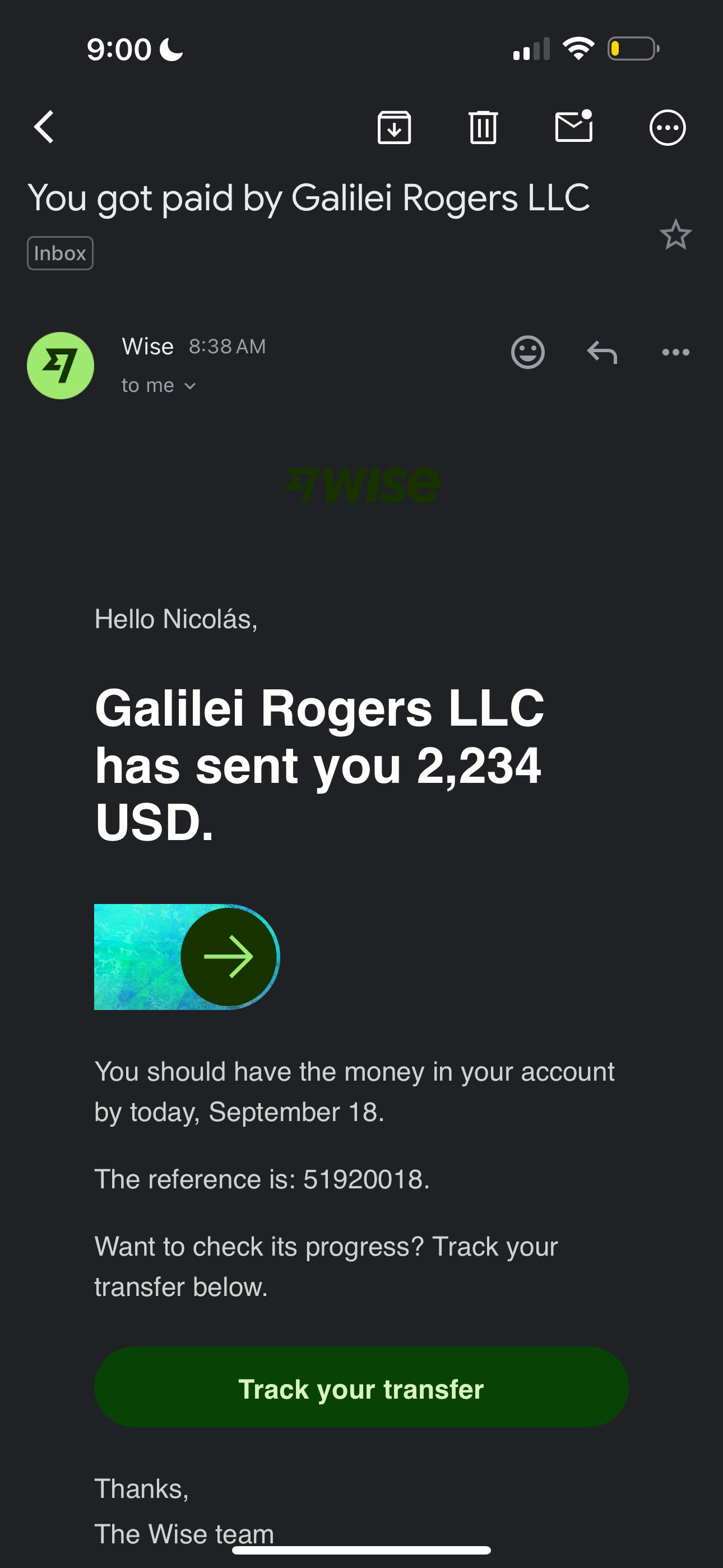
Task: Add an emoji reaction to the message
Action: tap(527, 352)
